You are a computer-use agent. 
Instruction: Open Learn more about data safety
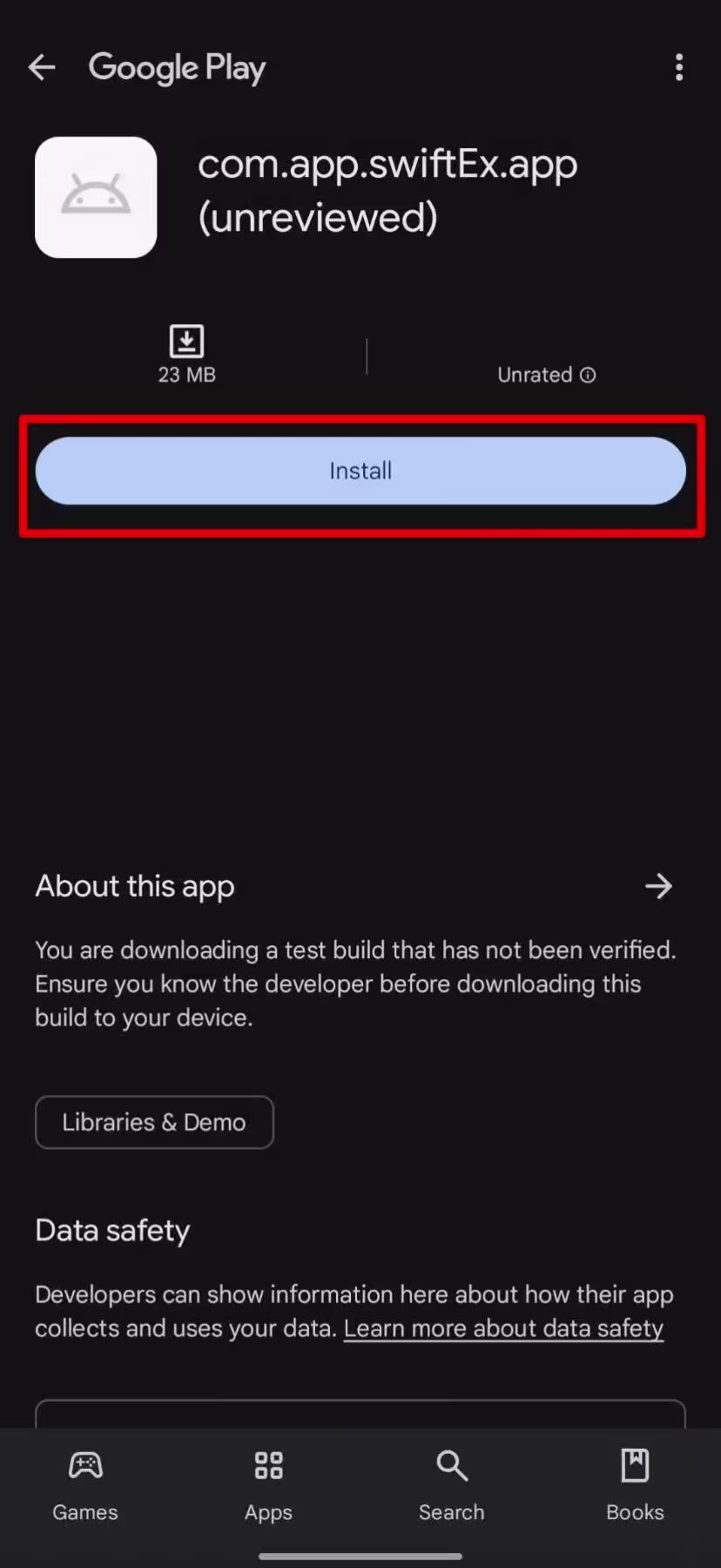click(503, 1328)
